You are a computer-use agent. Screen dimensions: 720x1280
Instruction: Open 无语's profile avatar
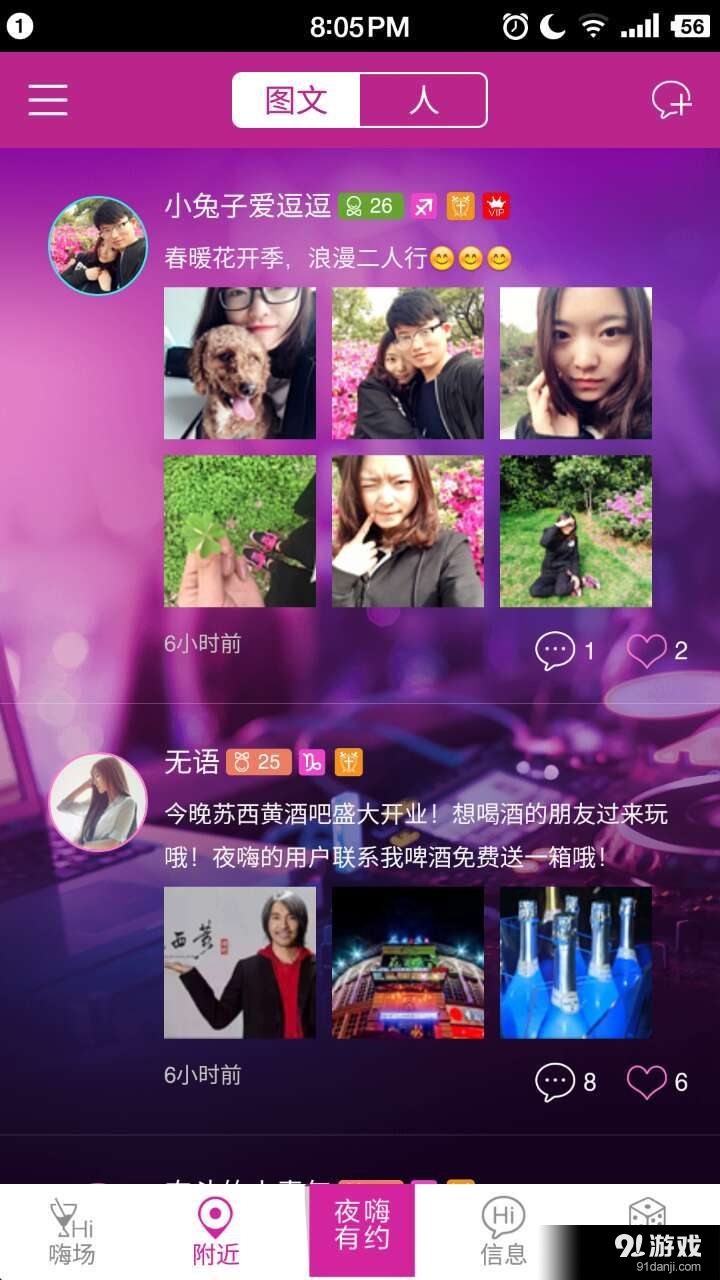pos(98,802)
